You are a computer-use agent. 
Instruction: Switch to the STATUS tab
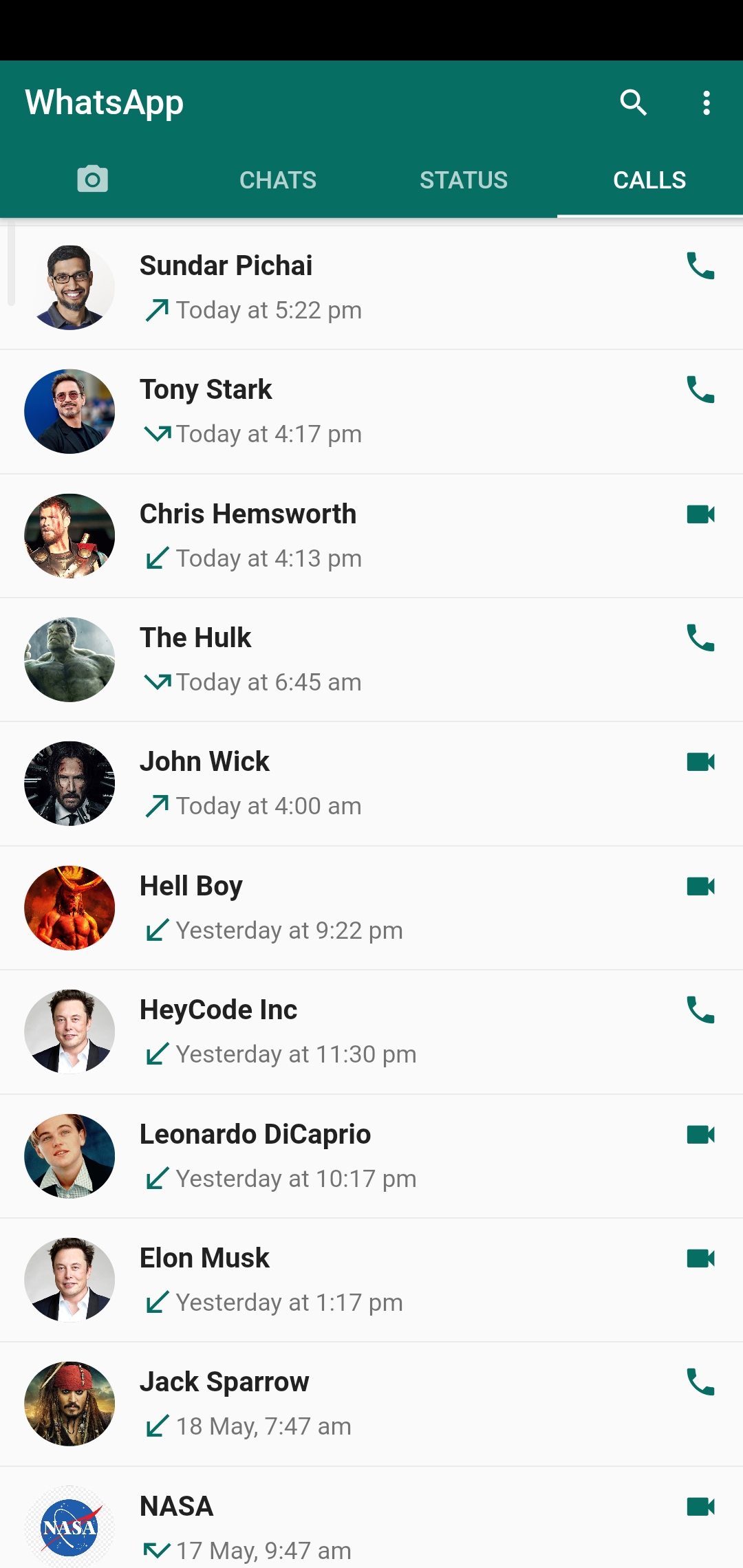click(x=464, y=180)
